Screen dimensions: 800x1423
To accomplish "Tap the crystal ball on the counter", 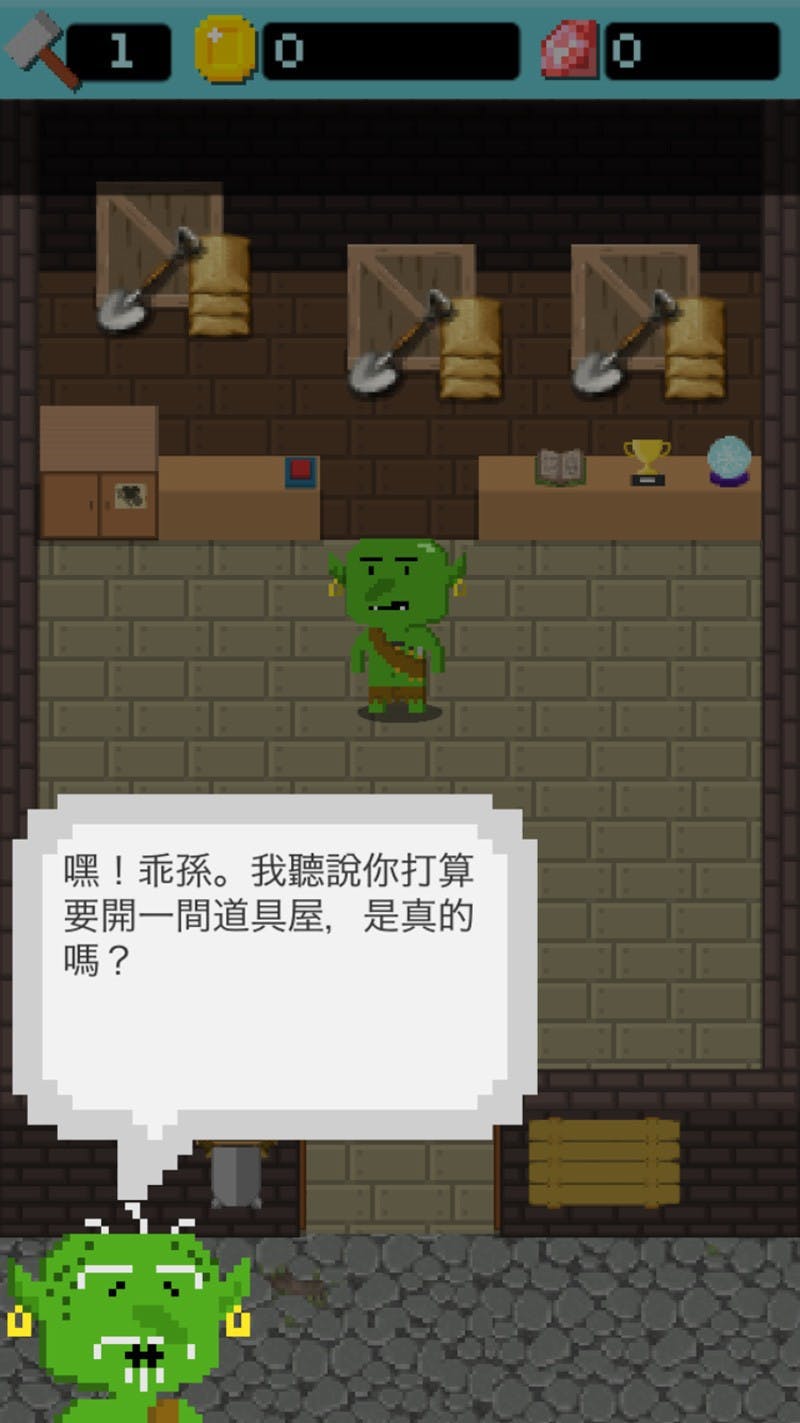I will point(728,461).
